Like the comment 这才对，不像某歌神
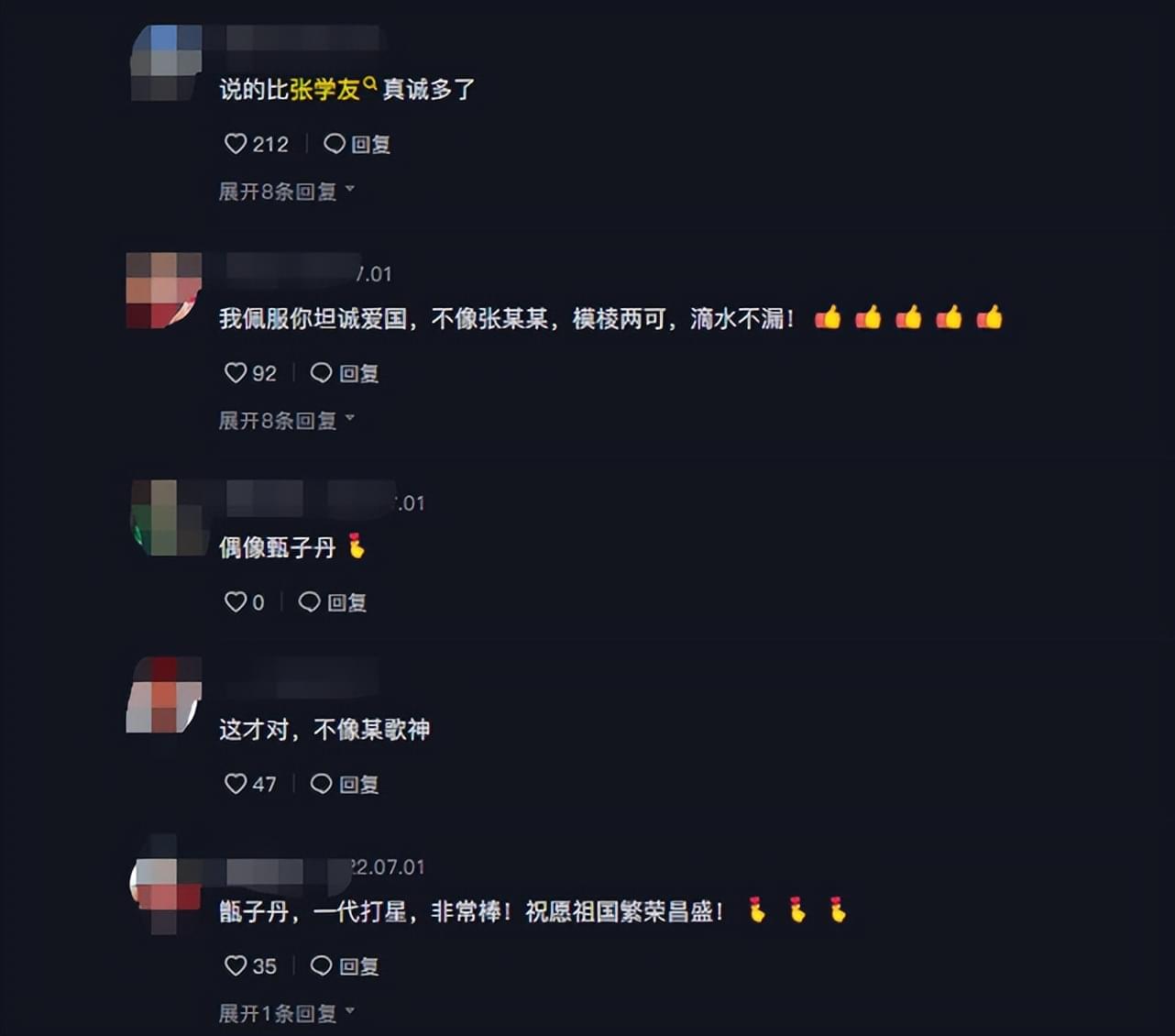1175x1036 pixels. tap(236, 784)
